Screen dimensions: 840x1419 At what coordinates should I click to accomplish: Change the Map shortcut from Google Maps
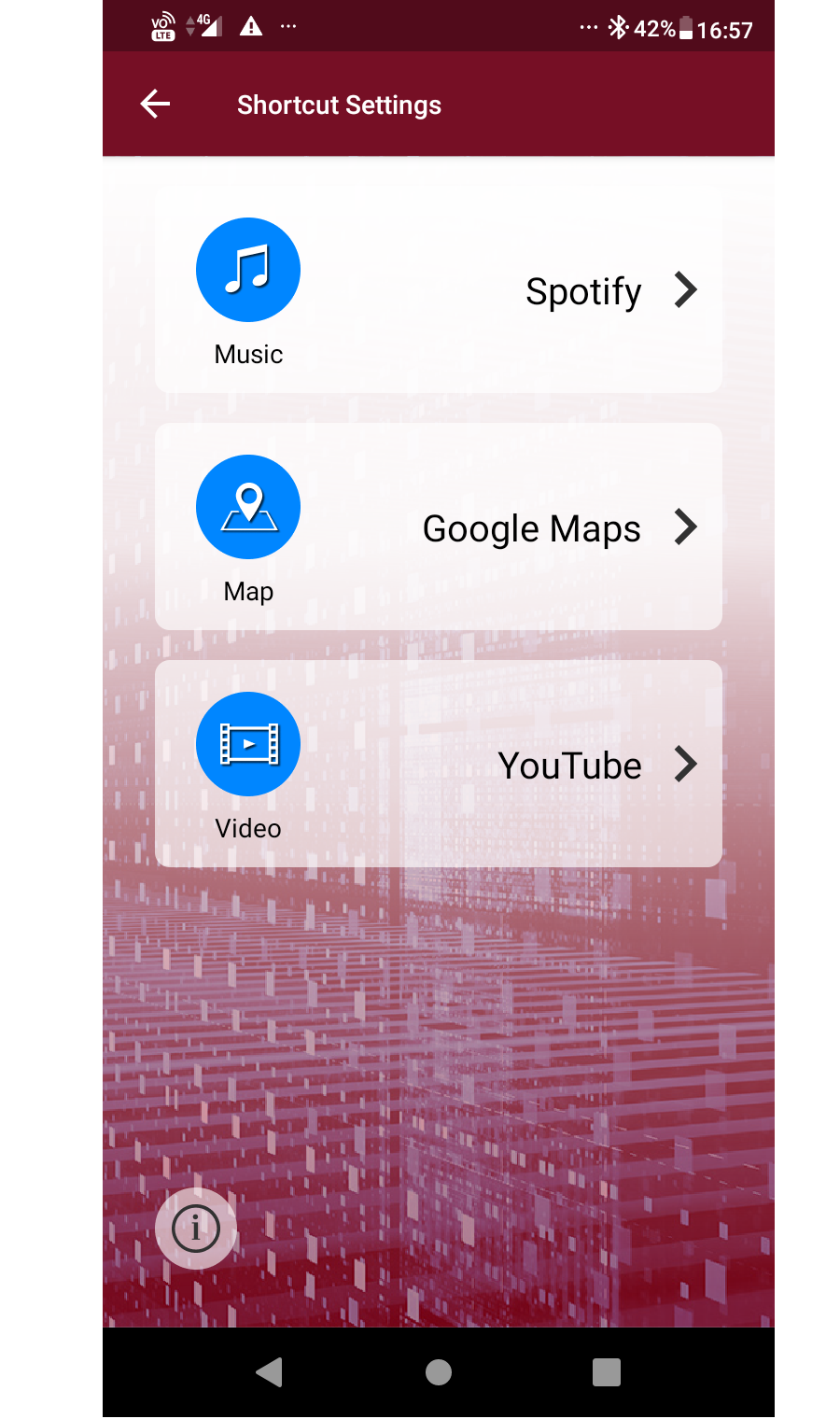[439, 527]
